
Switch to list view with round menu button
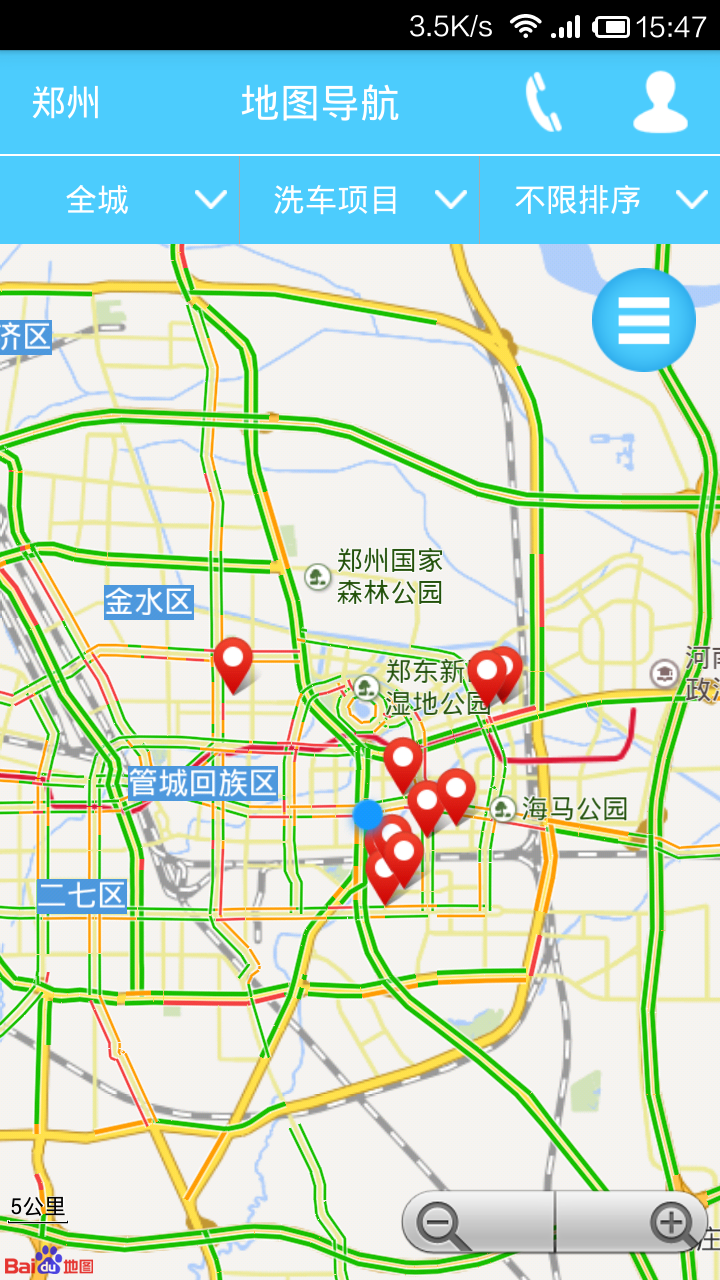pos(644,320)
